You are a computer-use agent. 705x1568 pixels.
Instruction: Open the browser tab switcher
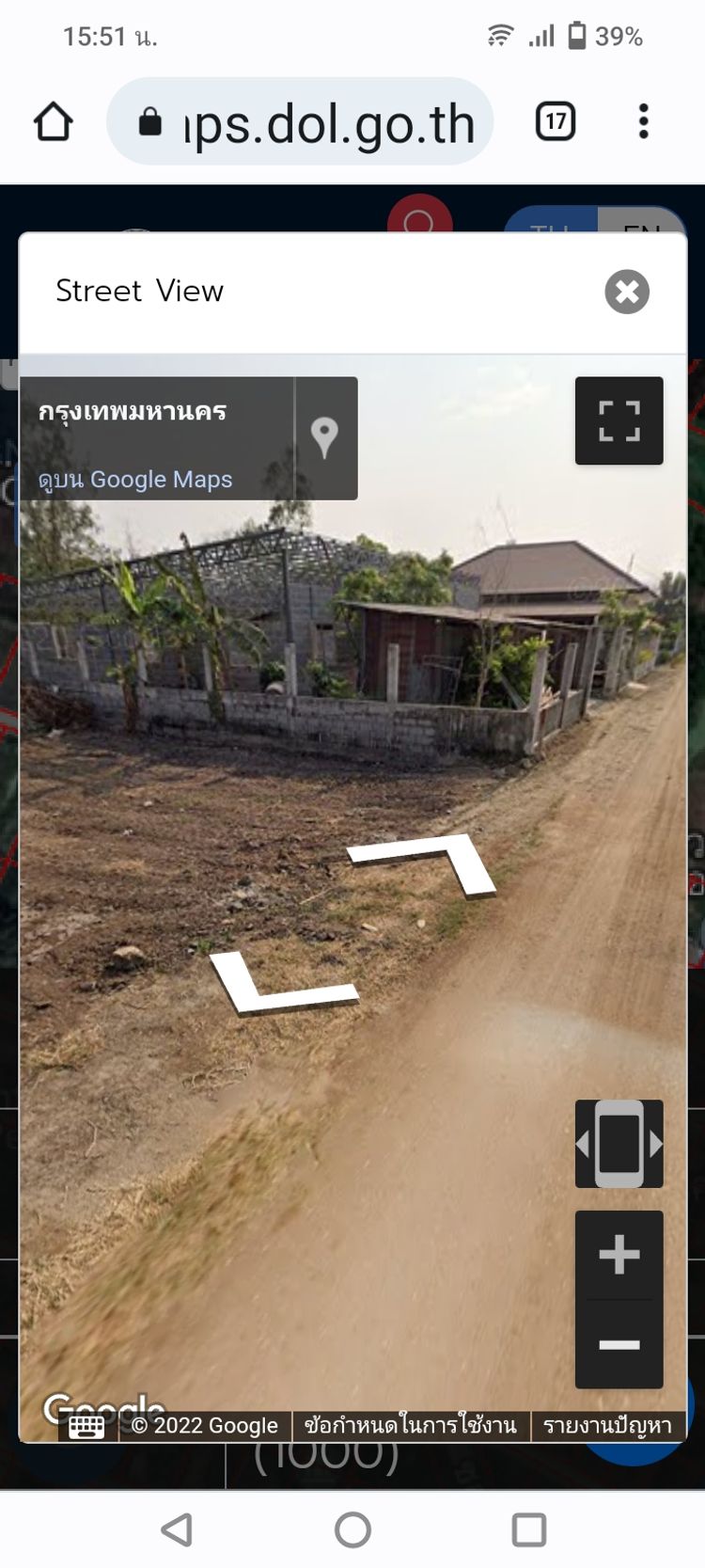pyautogui.click(x=556, y=121)
